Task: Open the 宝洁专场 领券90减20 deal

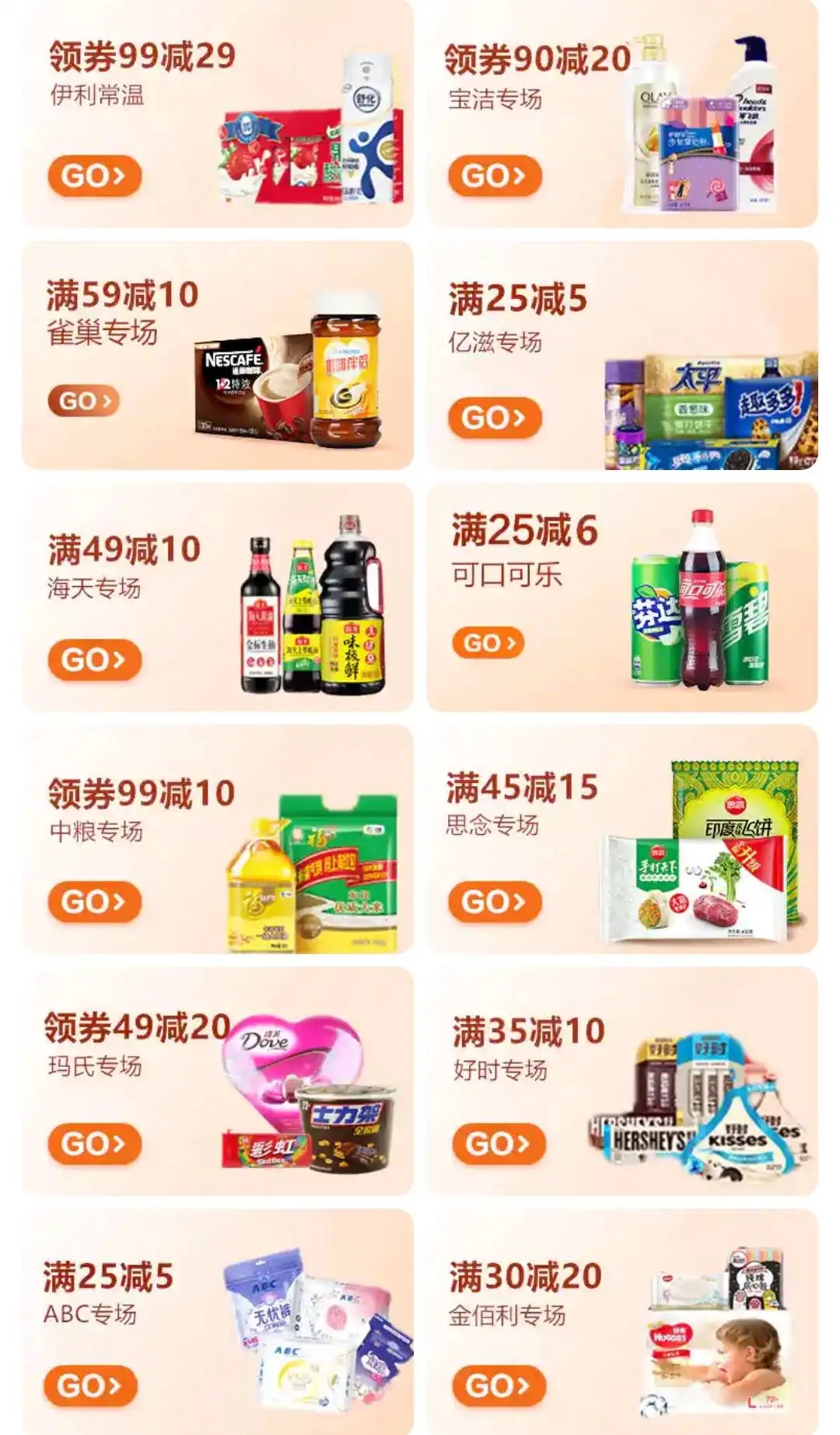Action: click(x=494, y=176)
